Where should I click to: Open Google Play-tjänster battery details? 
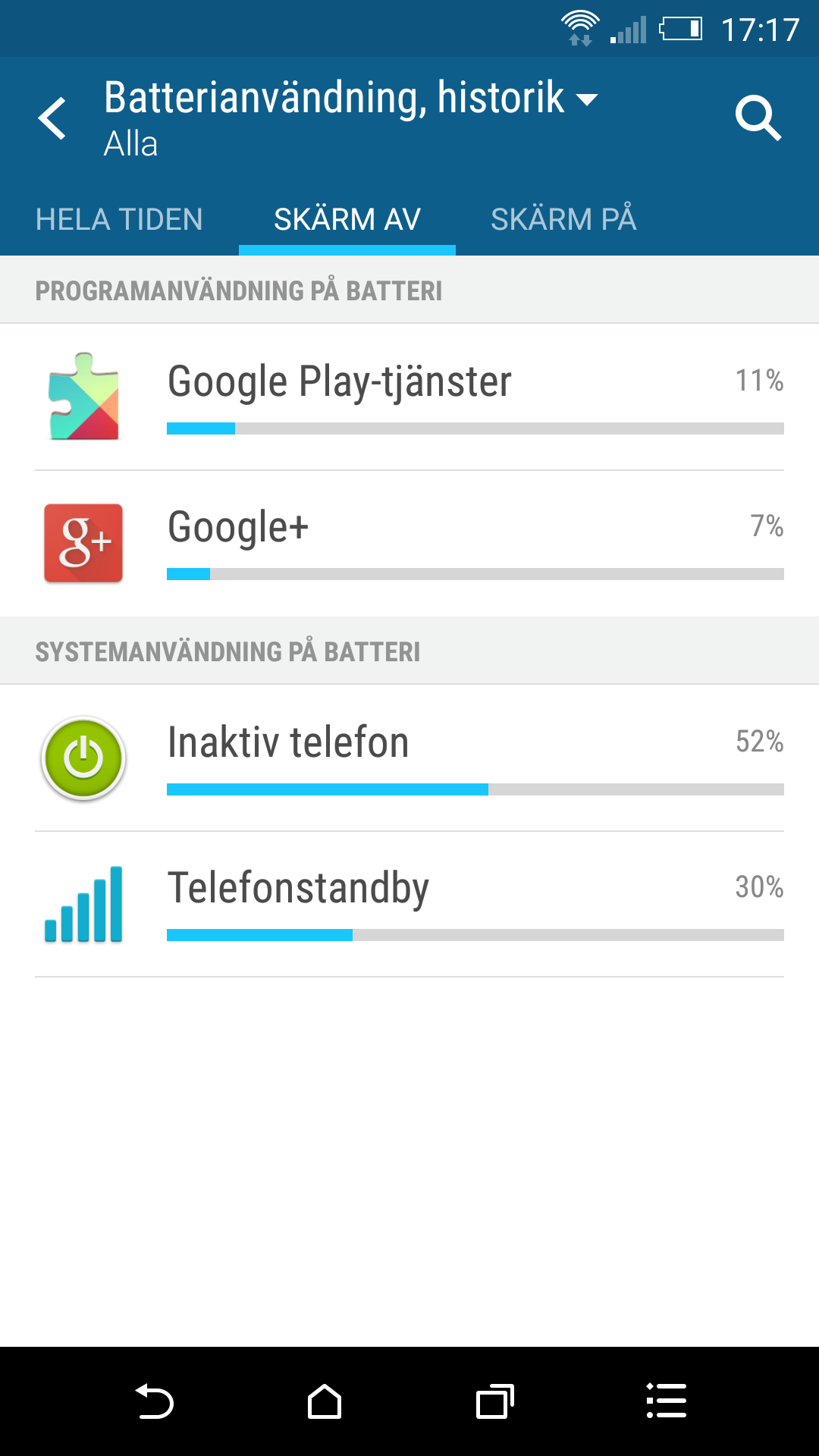[409, 397]
